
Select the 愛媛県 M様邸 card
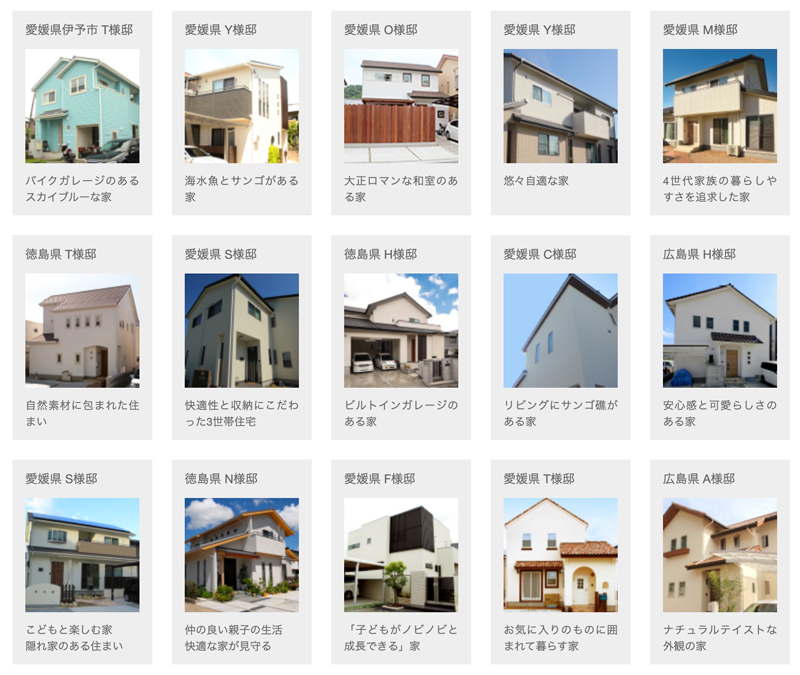click(x=719, y=107)
